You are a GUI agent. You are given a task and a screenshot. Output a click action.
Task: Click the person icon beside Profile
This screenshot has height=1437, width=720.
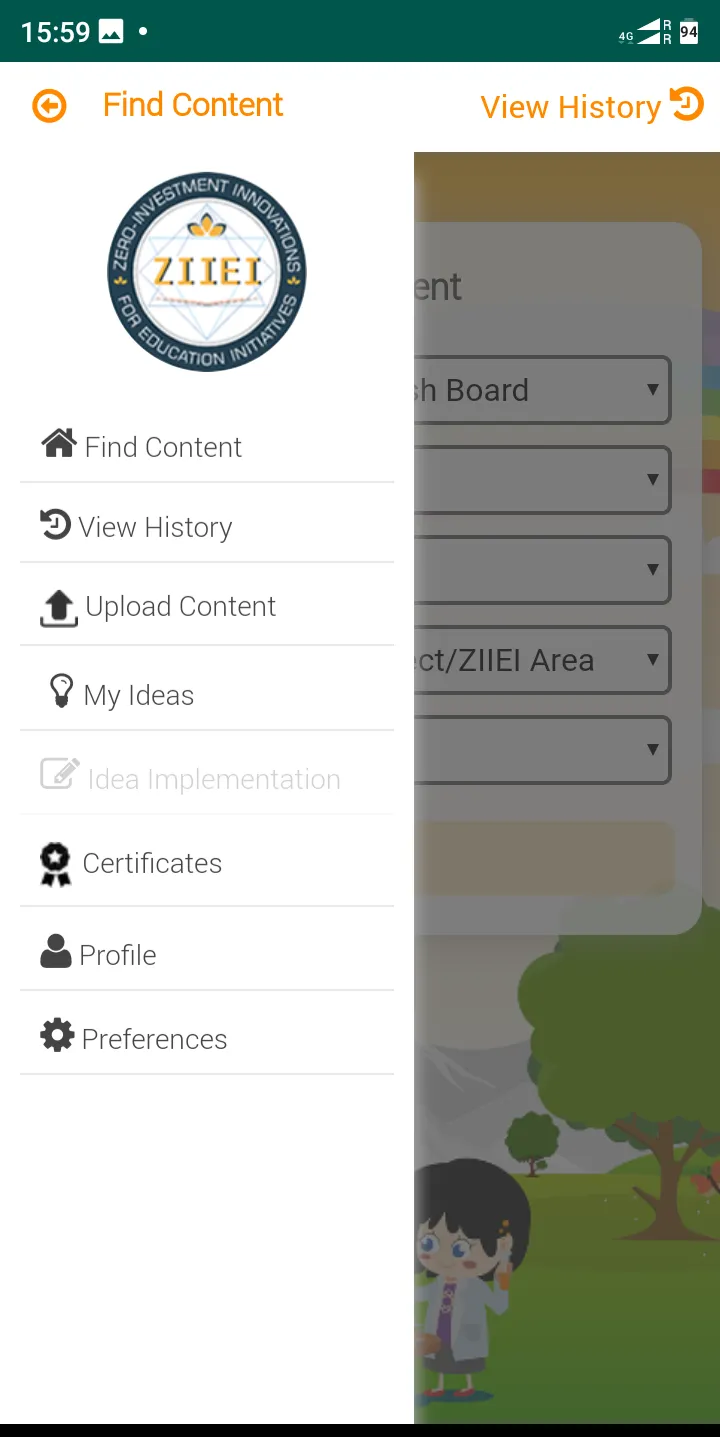58,951
